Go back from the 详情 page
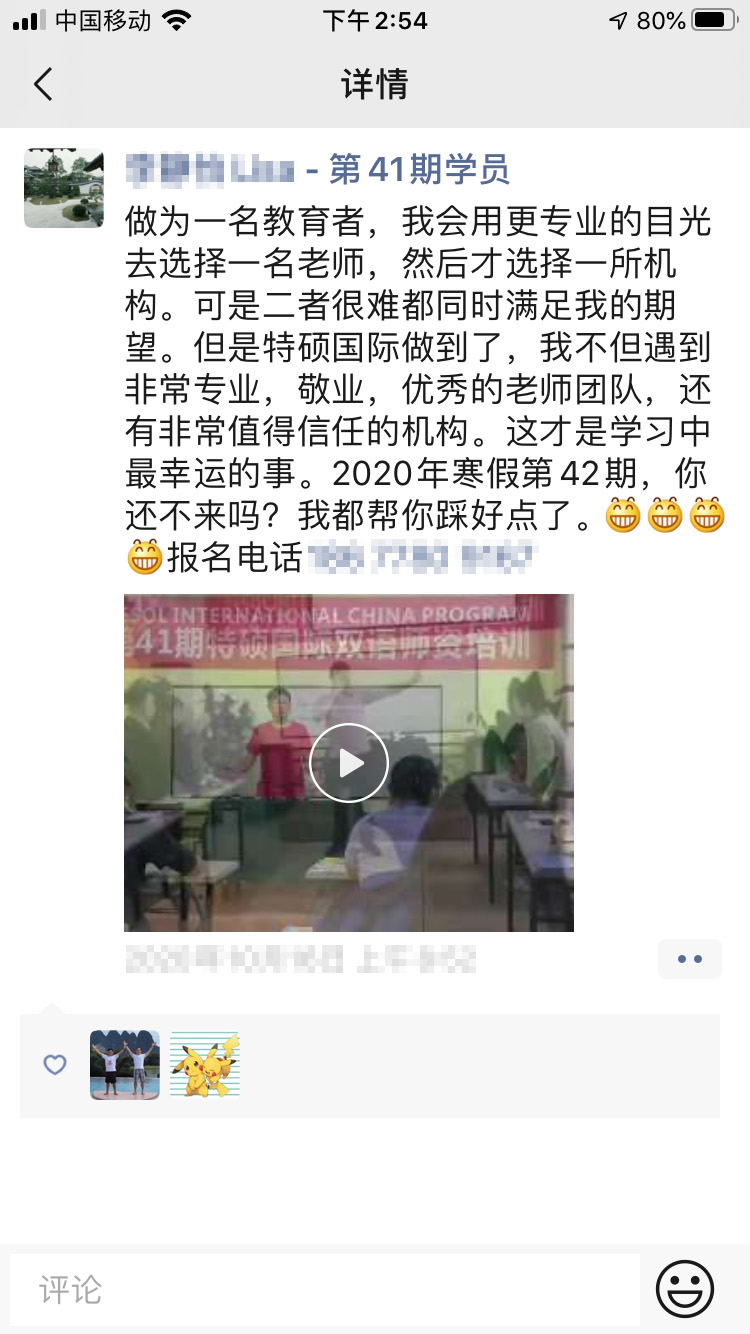 point(43,84)
